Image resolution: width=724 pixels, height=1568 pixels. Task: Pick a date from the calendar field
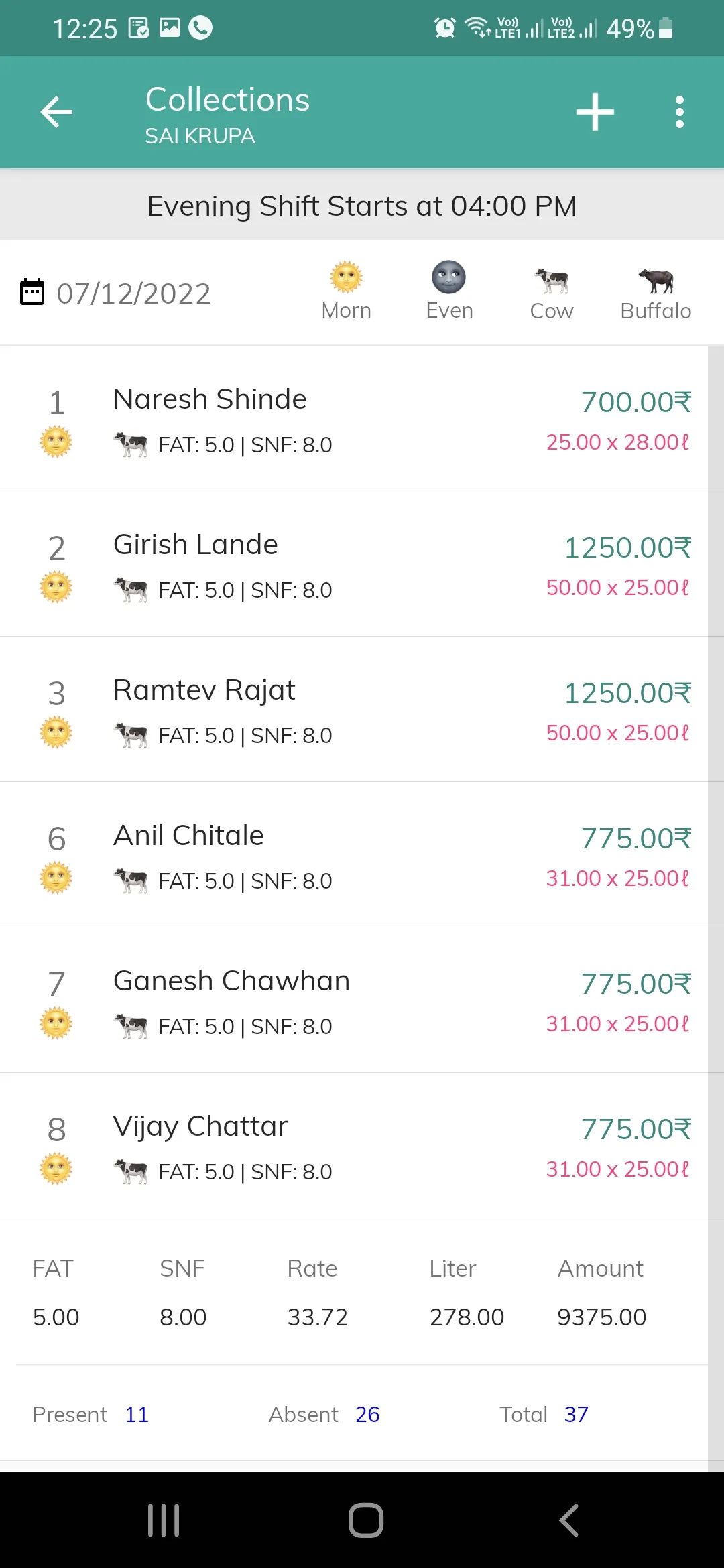point(116,293)
